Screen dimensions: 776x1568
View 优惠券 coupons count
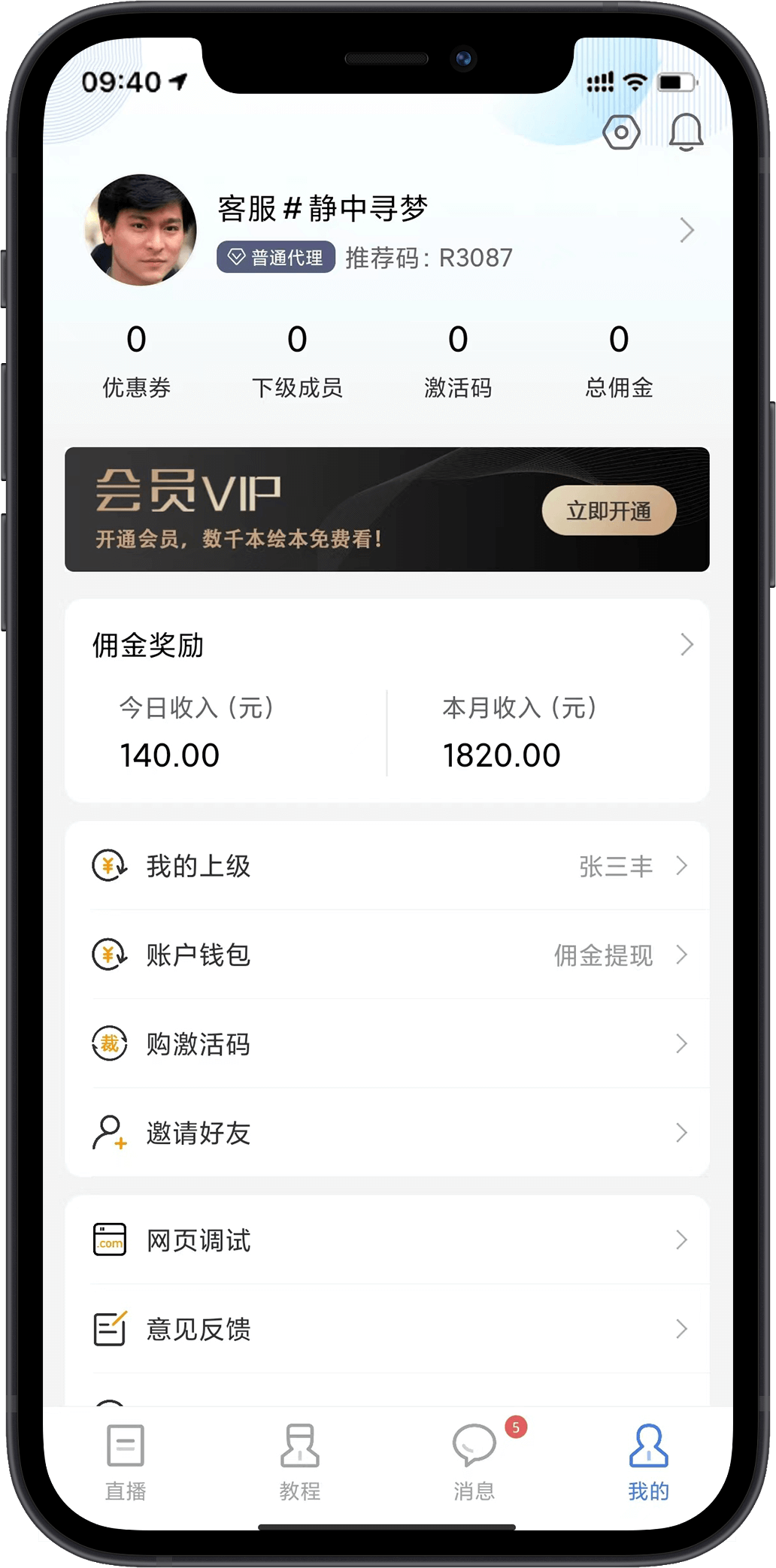tap(136, 360)
